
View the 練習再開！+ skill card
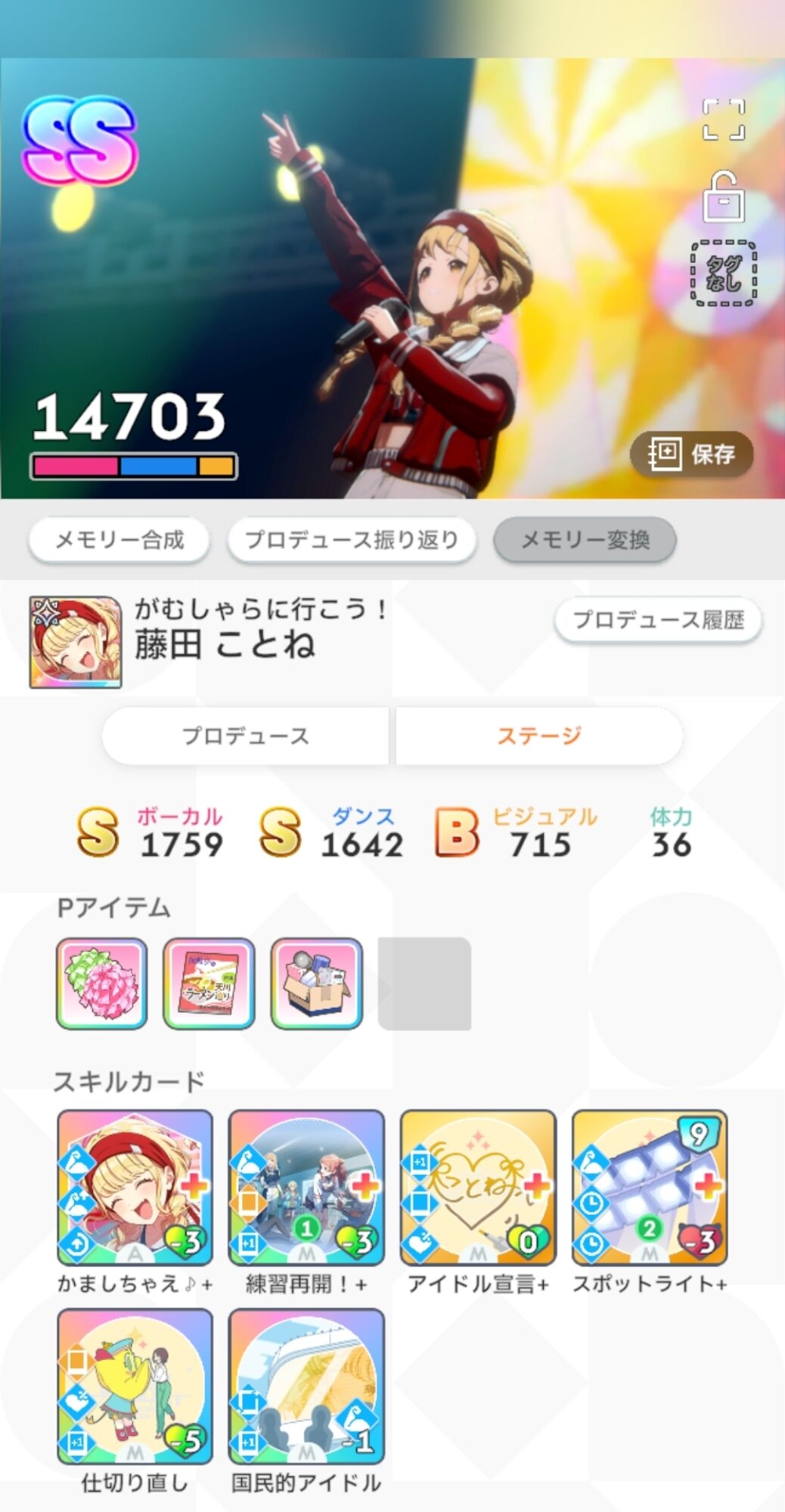[x=306, y=1188]
